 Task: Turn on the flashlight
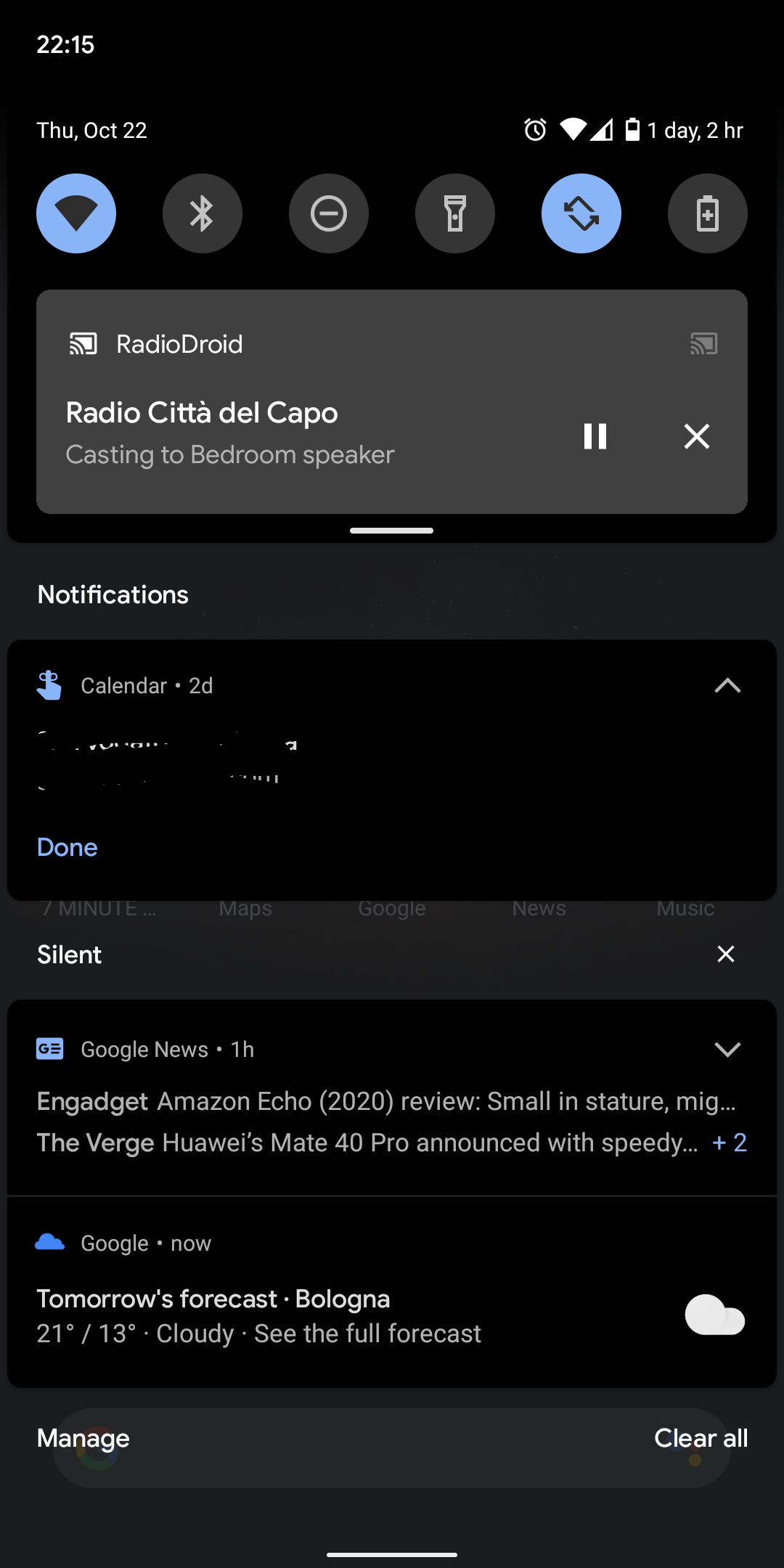click(454, 213)
